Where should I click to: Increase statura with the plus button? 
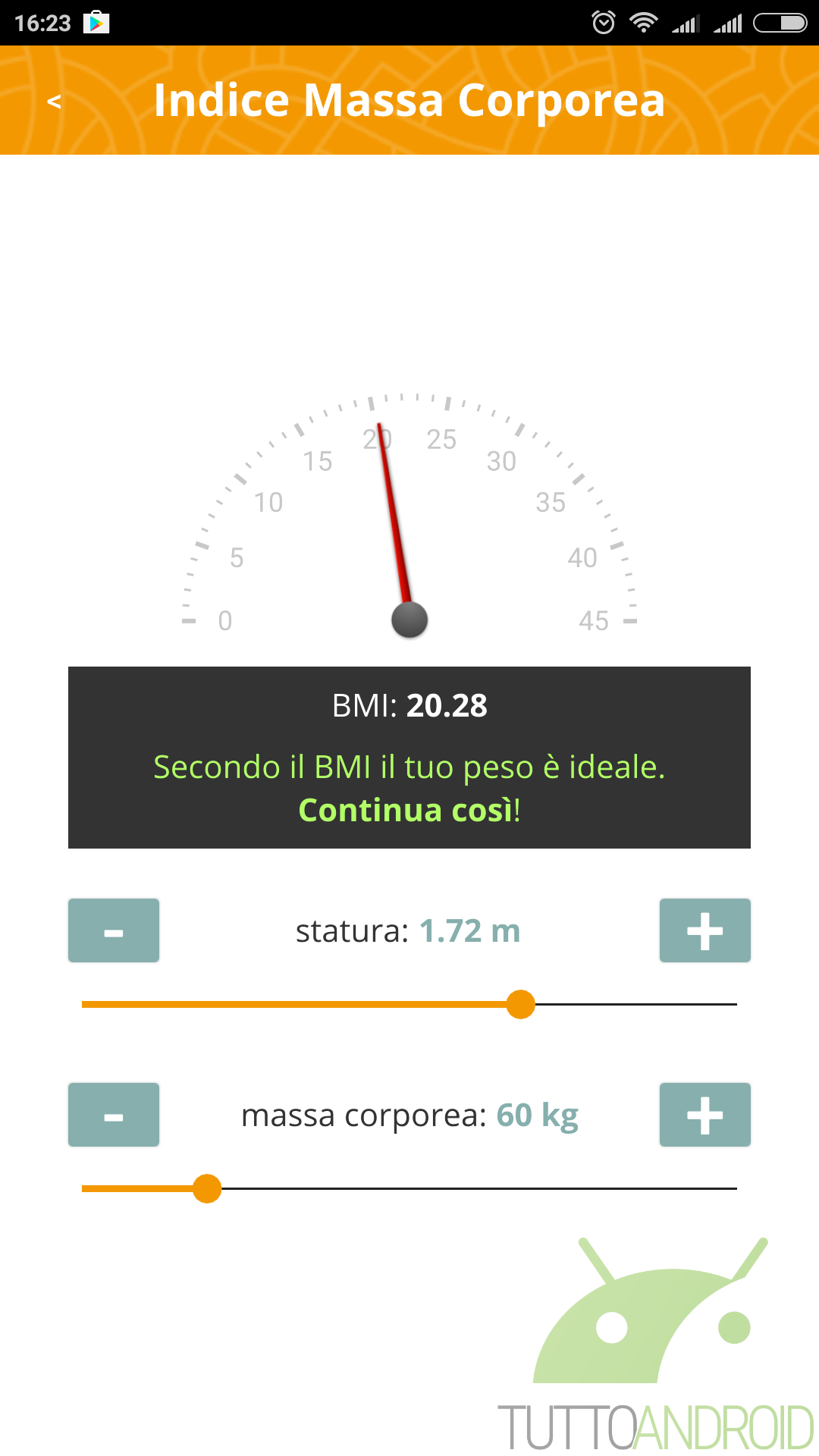tap(705, 930)
